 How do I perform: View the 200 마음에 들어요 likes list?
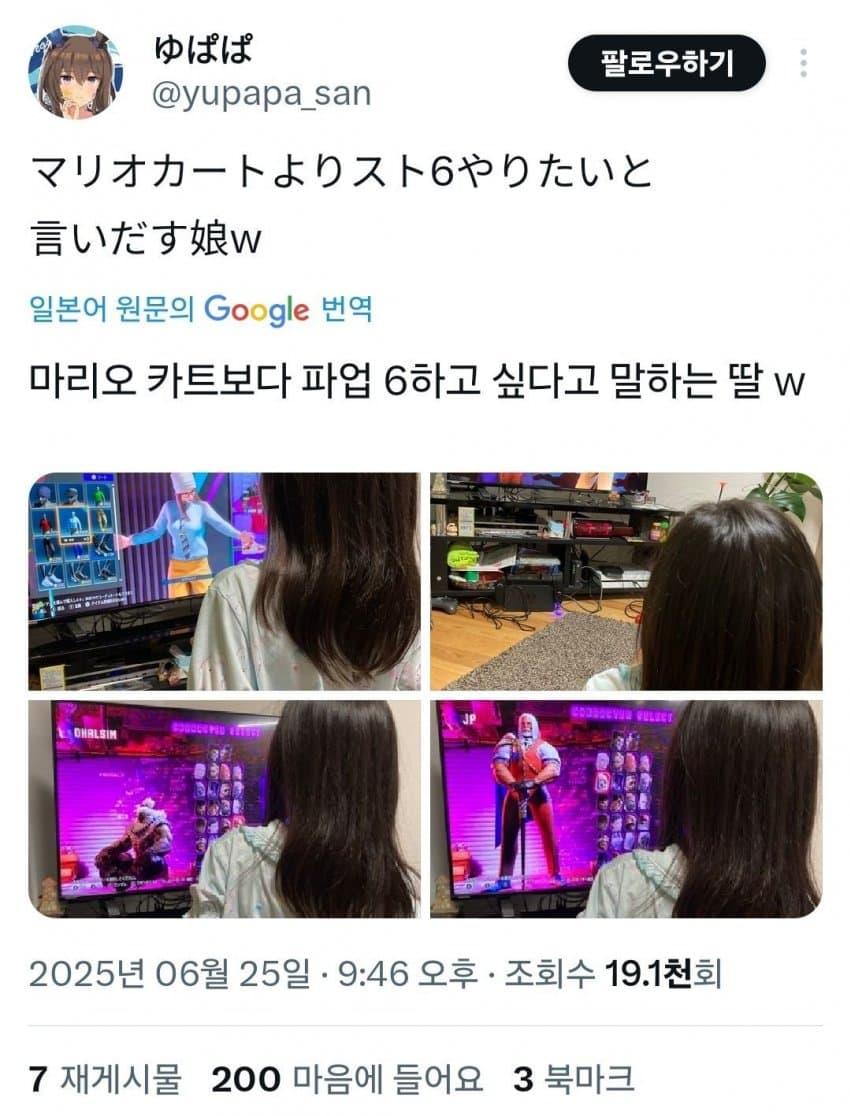point(347,1079)
